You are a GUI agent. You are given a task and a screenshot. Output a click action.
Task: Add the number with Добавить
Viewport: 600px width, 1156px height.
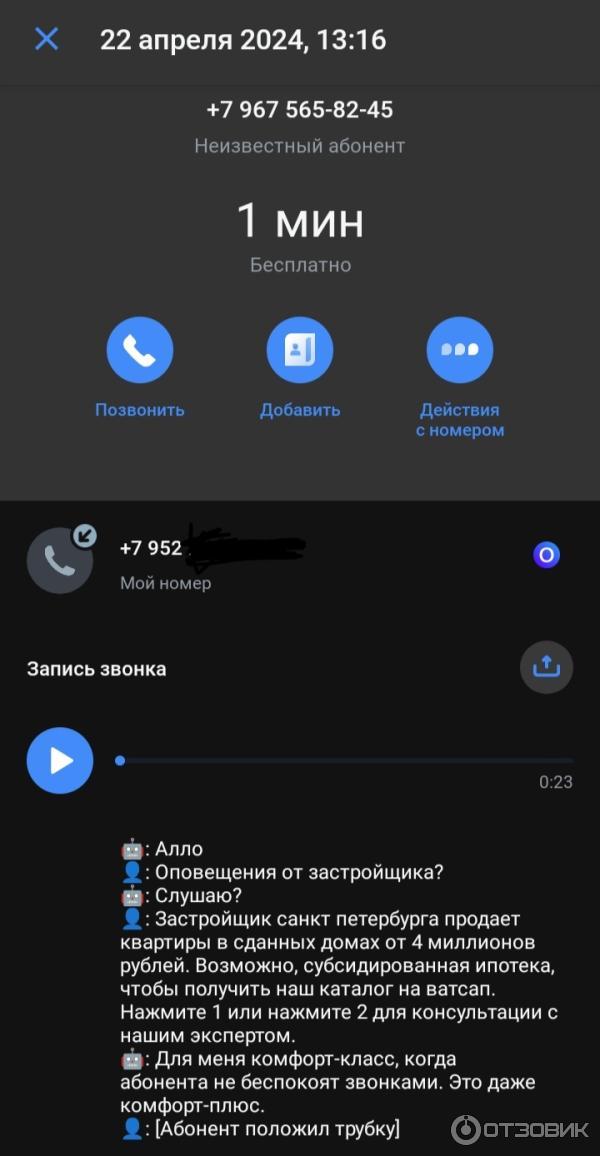tap(299, 350)
